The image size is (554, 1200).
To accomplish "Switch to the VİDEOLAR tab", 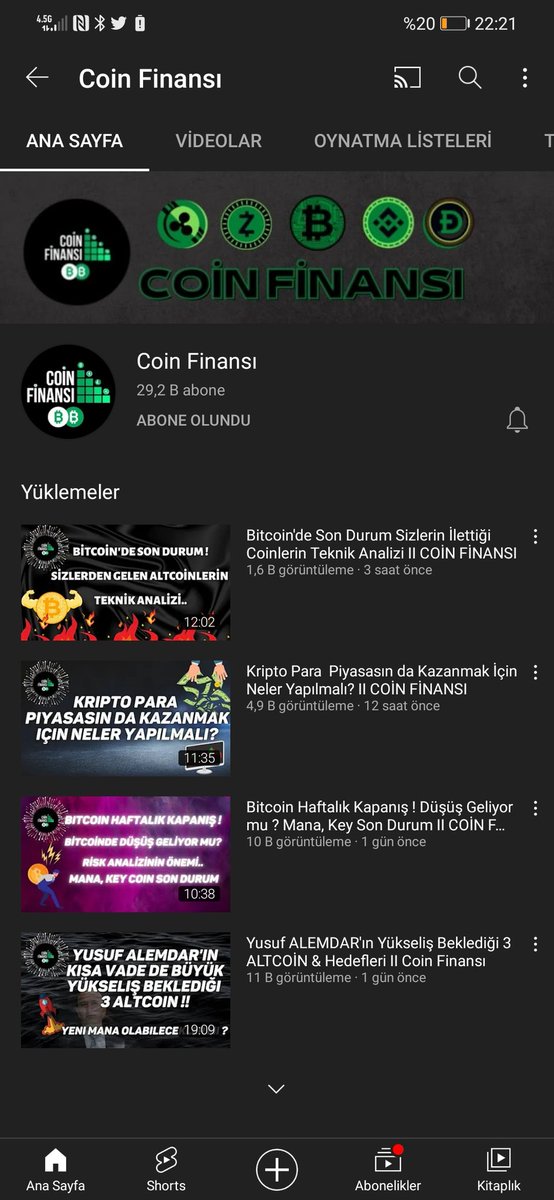I will 219,141.
